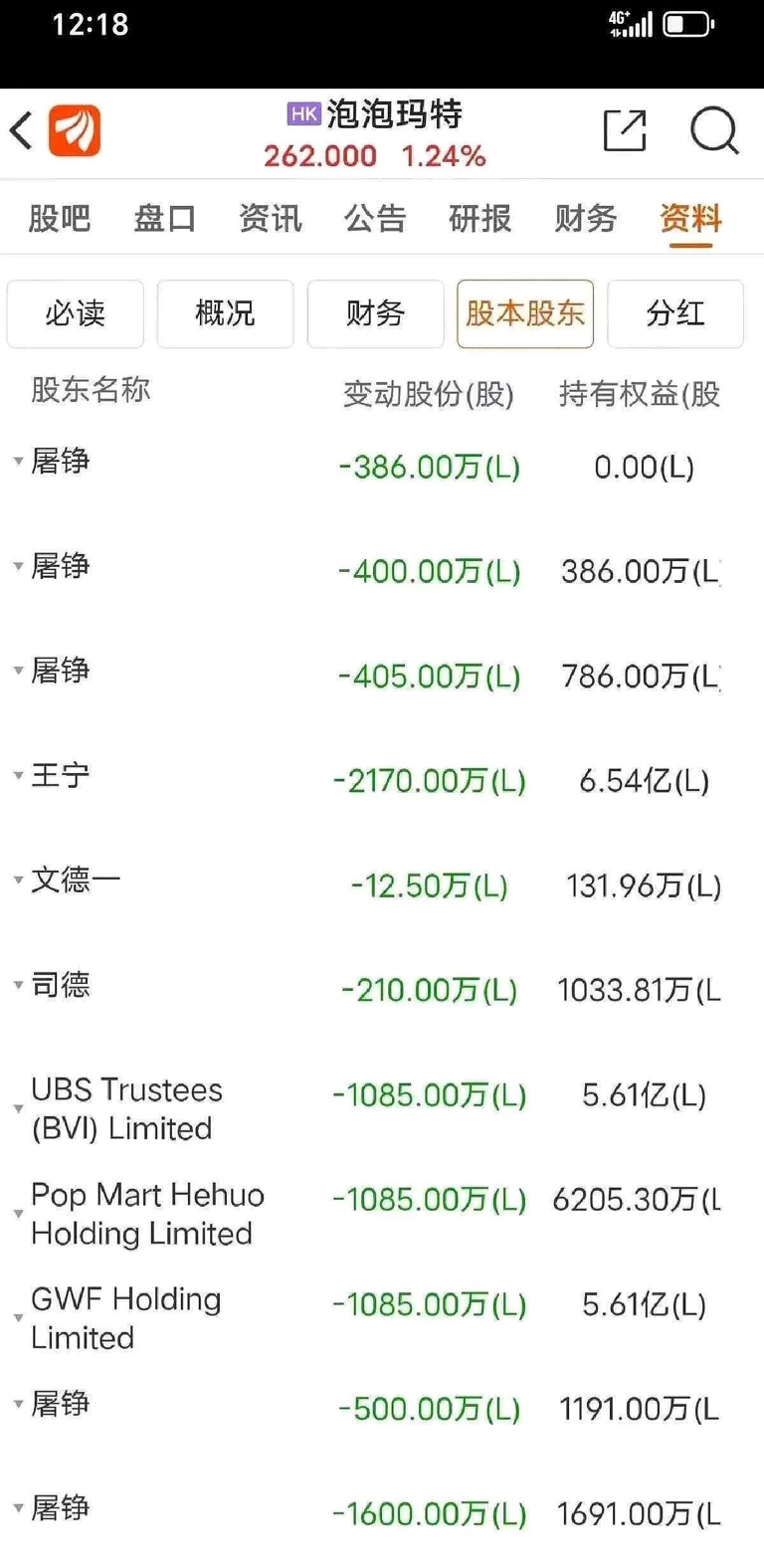Tap the orange app logo icon
The width and height of the screenshot is (764, 1568).
pos(75,130)
